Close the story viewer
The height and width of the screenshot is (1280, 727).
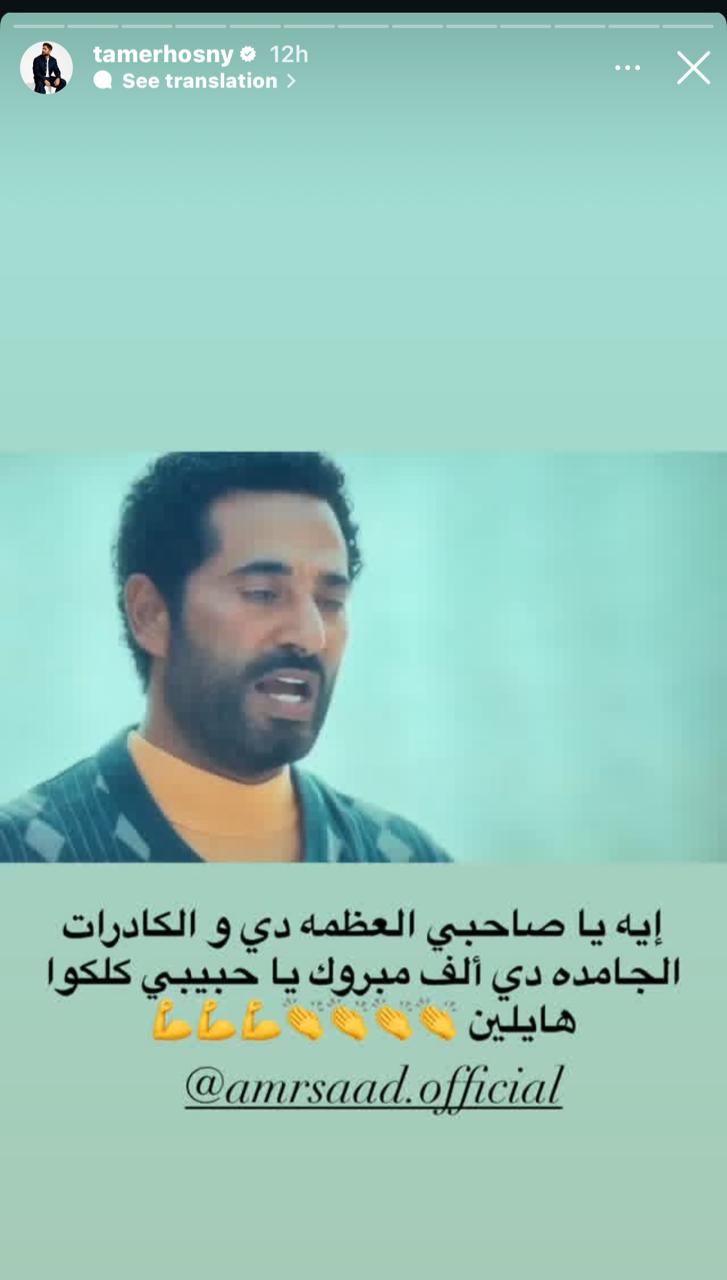[x=693, y=68]
